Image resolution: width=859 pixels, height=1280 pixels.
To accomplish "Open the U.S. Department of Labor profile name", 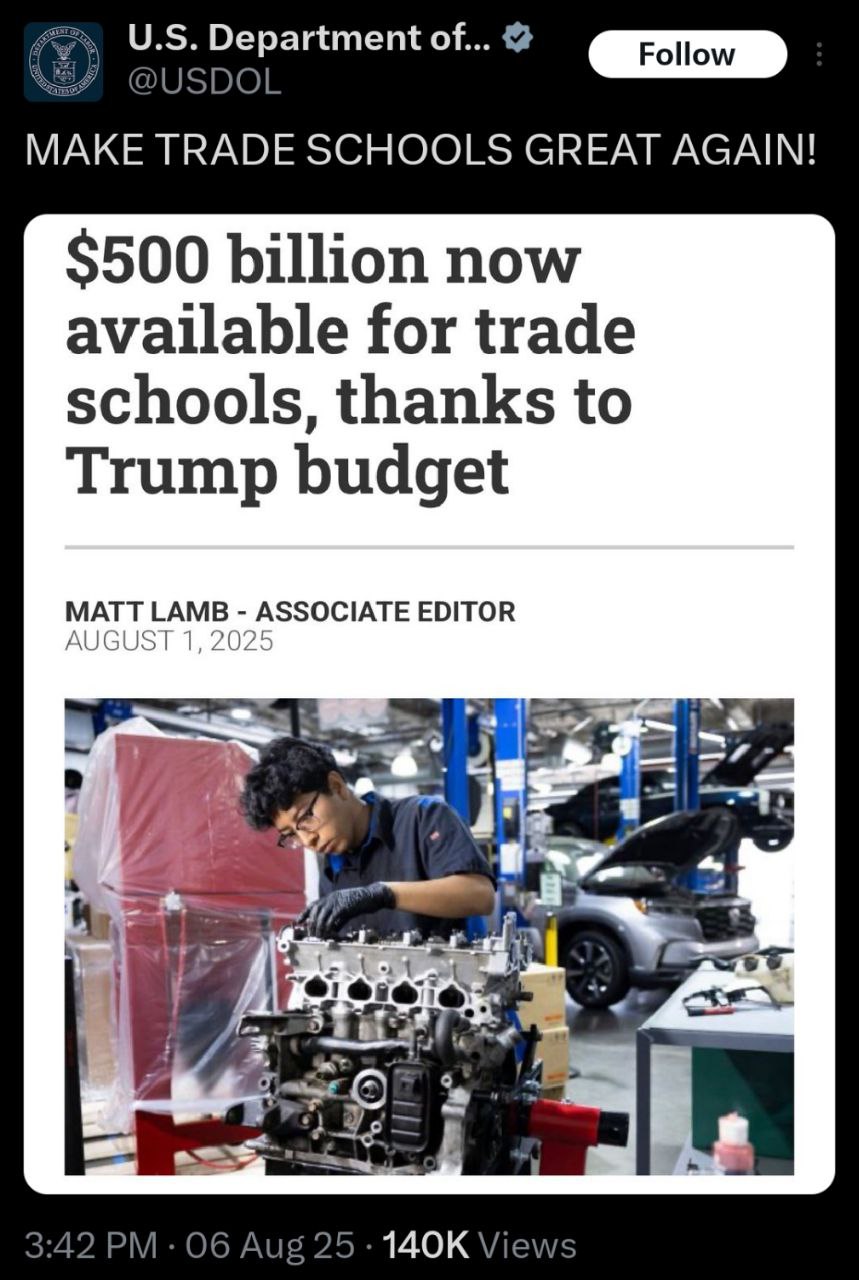I will [x=308, y=39].
